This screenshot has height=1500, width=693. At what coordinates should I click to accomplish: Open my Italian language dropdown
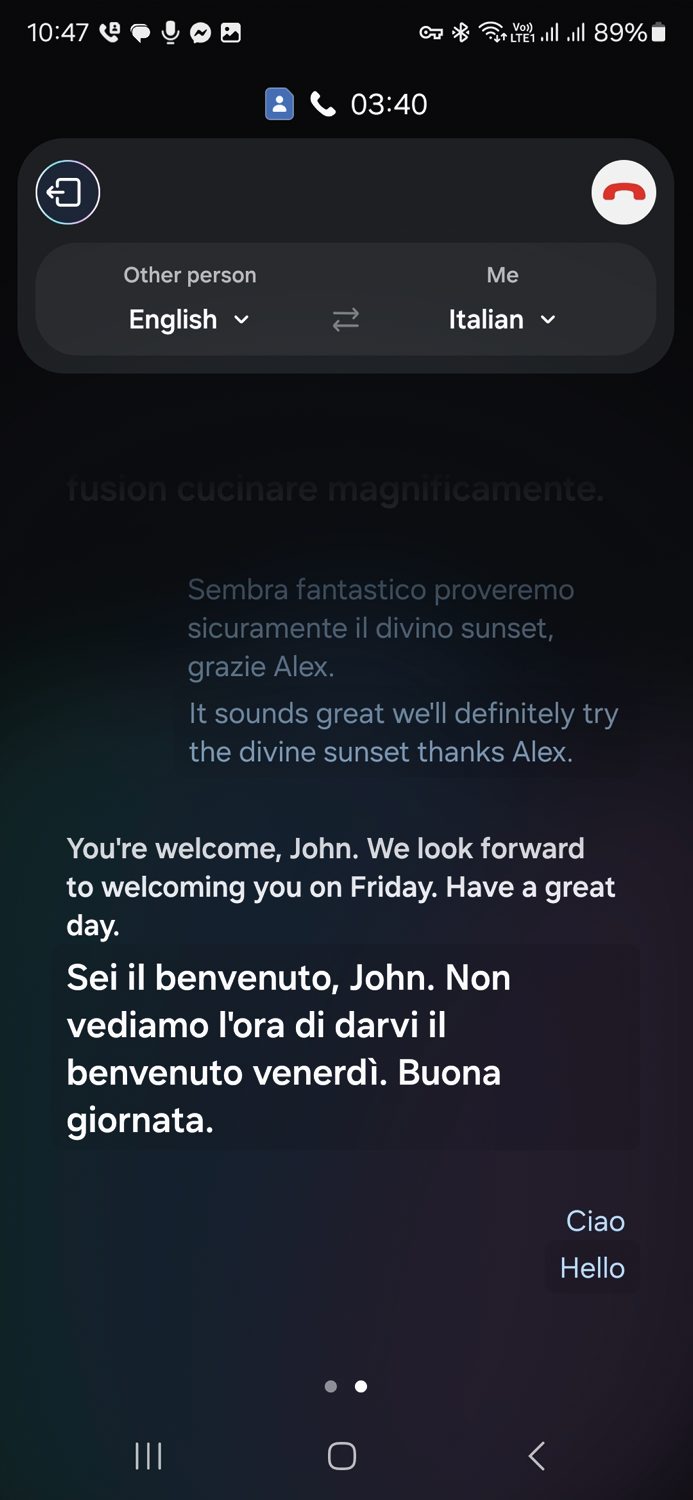(501, 319)
